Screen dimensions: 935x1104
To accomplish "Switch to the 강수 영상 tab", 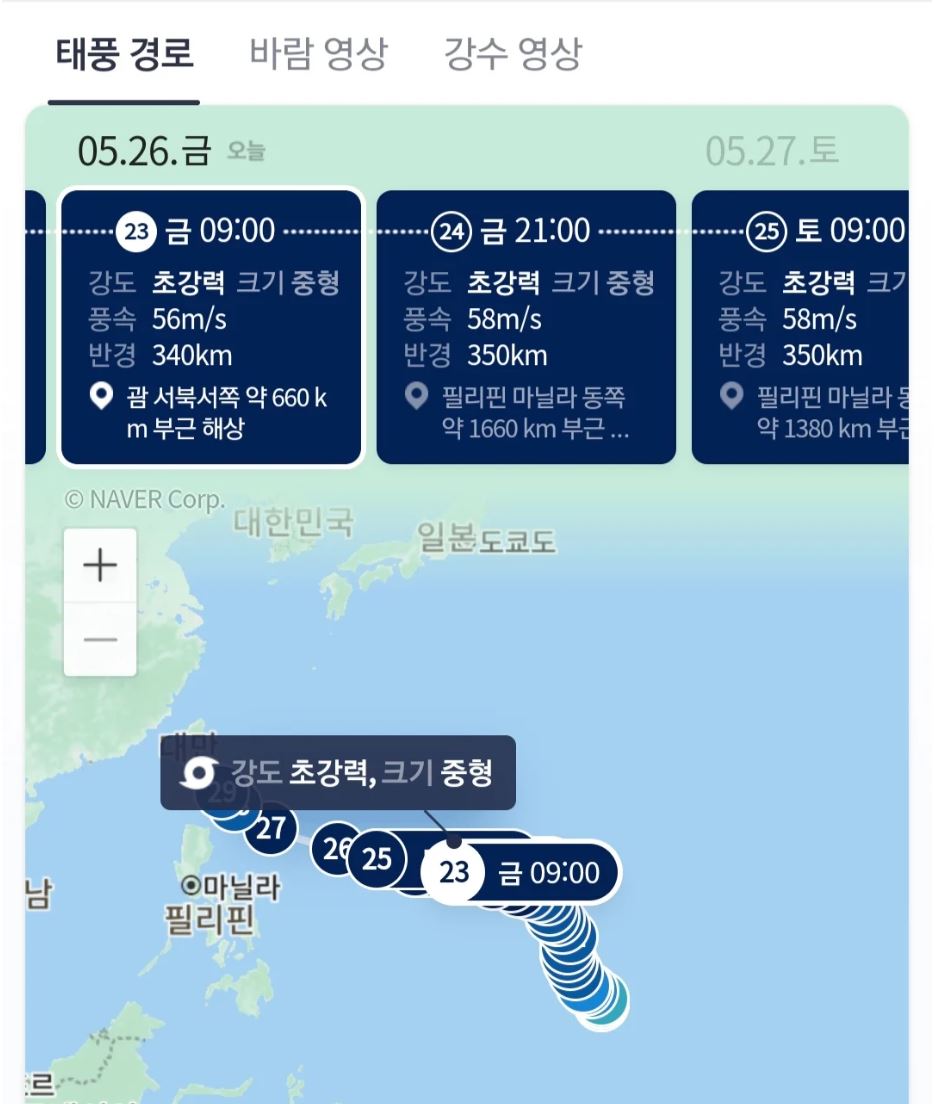I will pyautogui.click(x=512, y=55).
